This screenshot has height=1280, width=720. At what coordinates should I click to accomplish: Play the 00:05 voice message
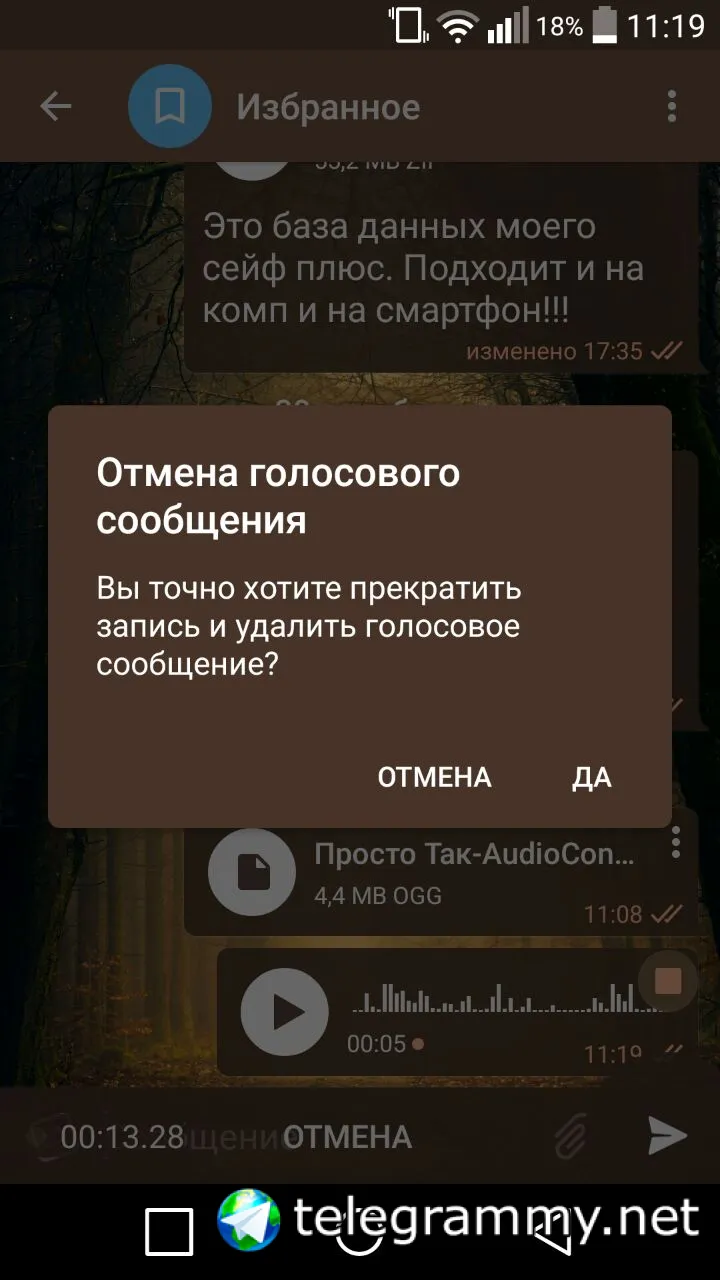(285, 1012)
